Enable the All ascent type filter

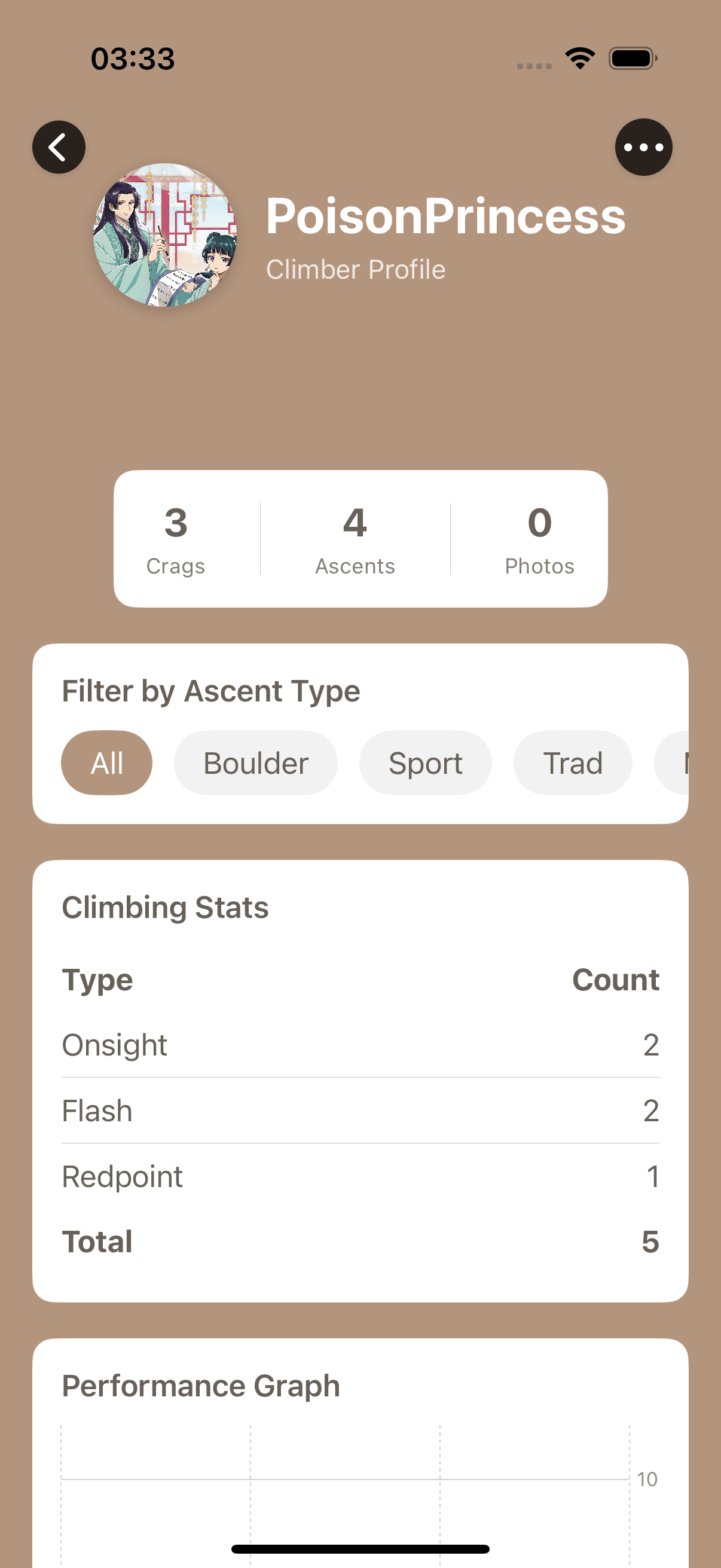106,762
